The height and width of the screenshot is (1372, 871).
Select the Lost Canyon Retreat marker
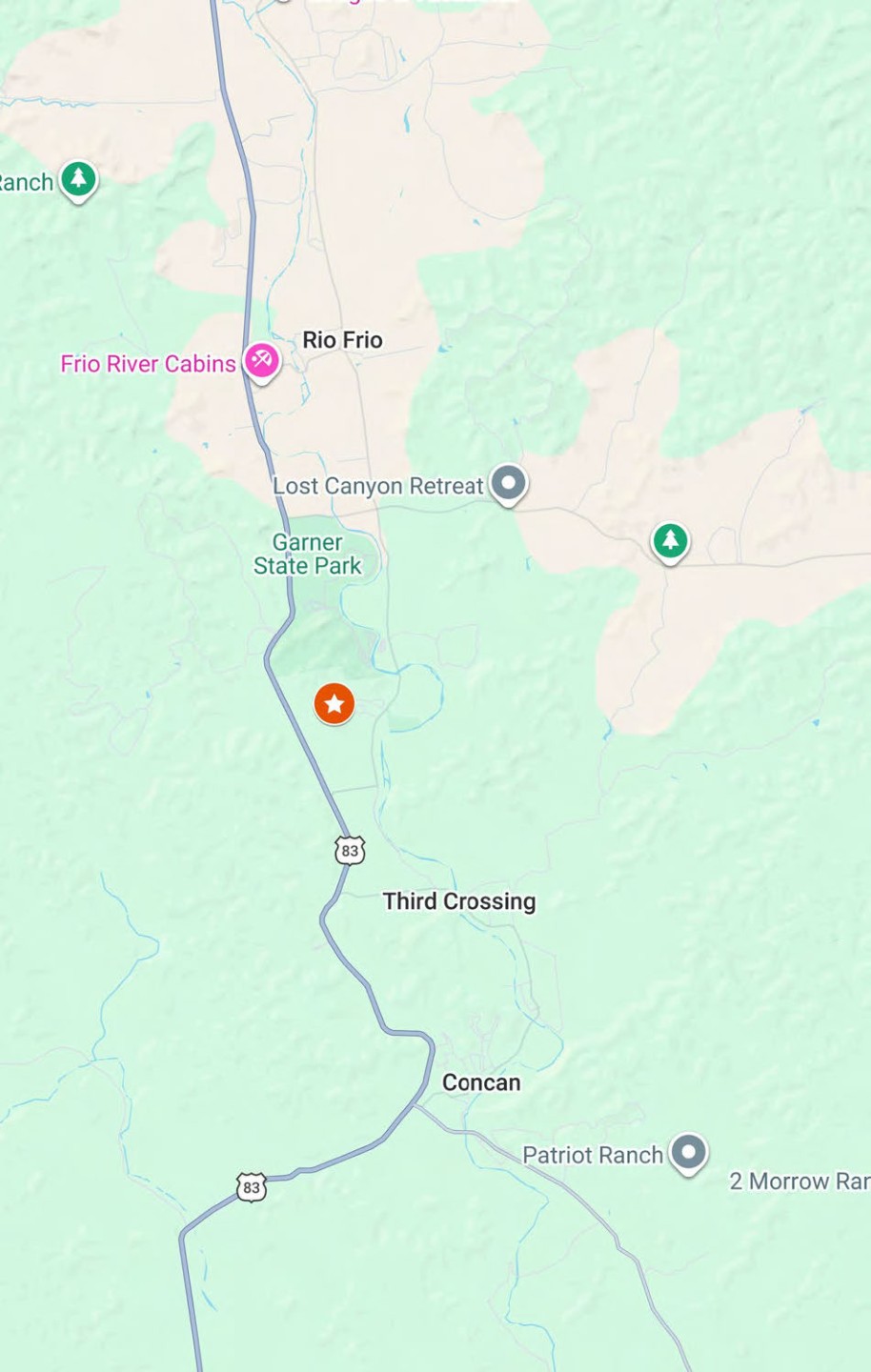tap(509, 483)
